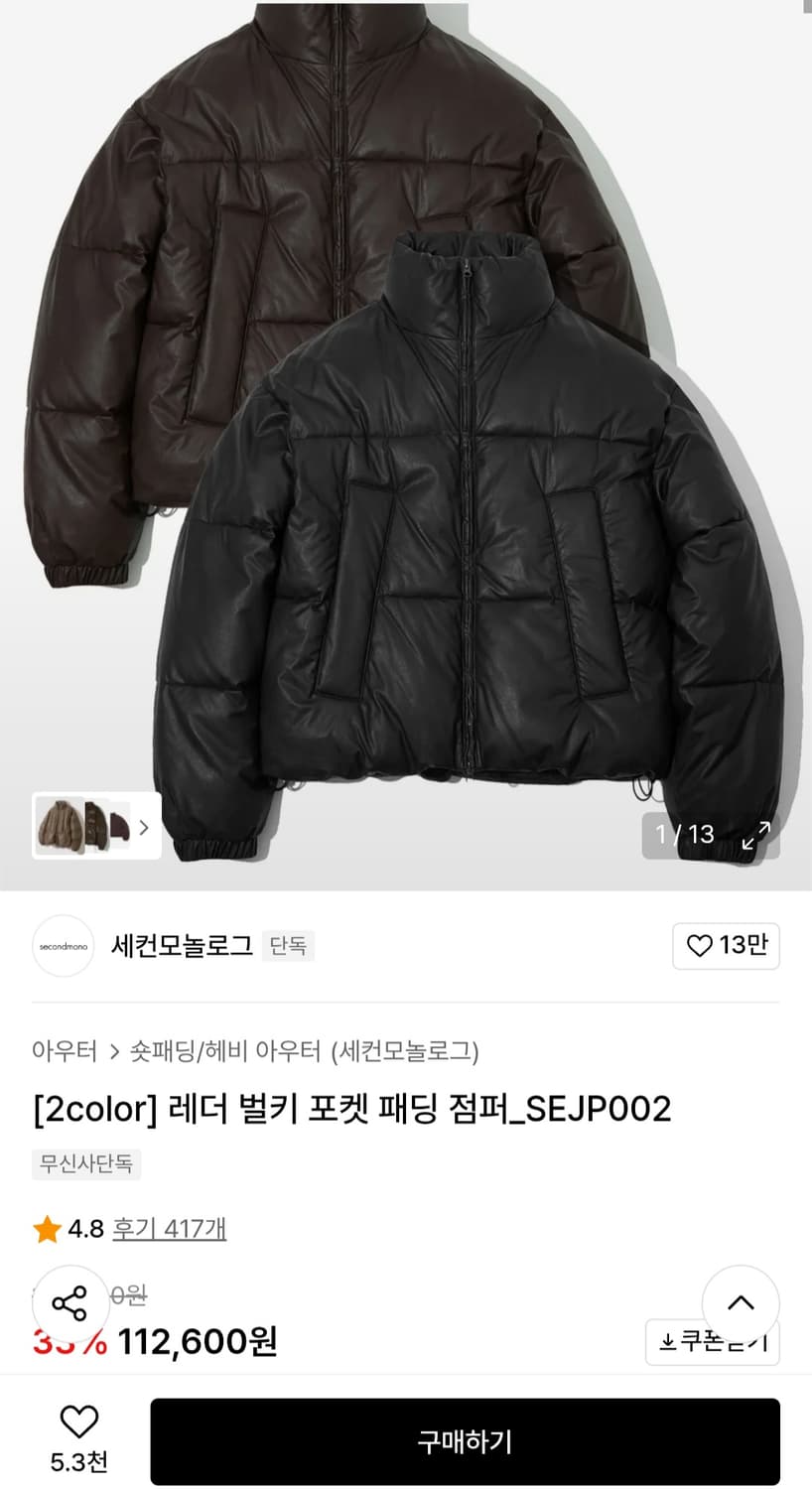Open the secondmono brand logo
This screenshot has height=1489, width=812.
click(63, 946)
